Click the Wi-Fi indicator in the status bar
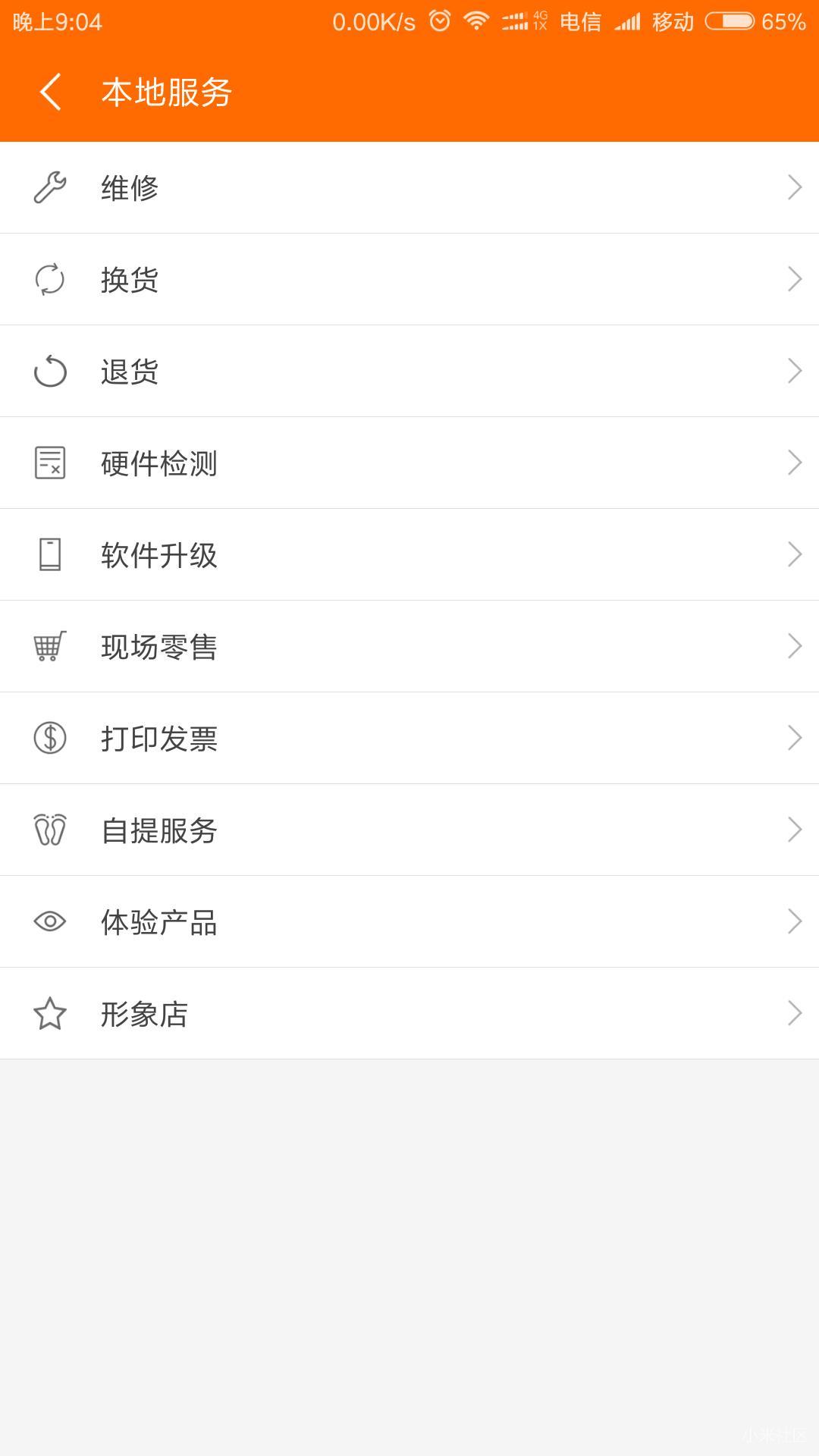 (x=476, y=20)
